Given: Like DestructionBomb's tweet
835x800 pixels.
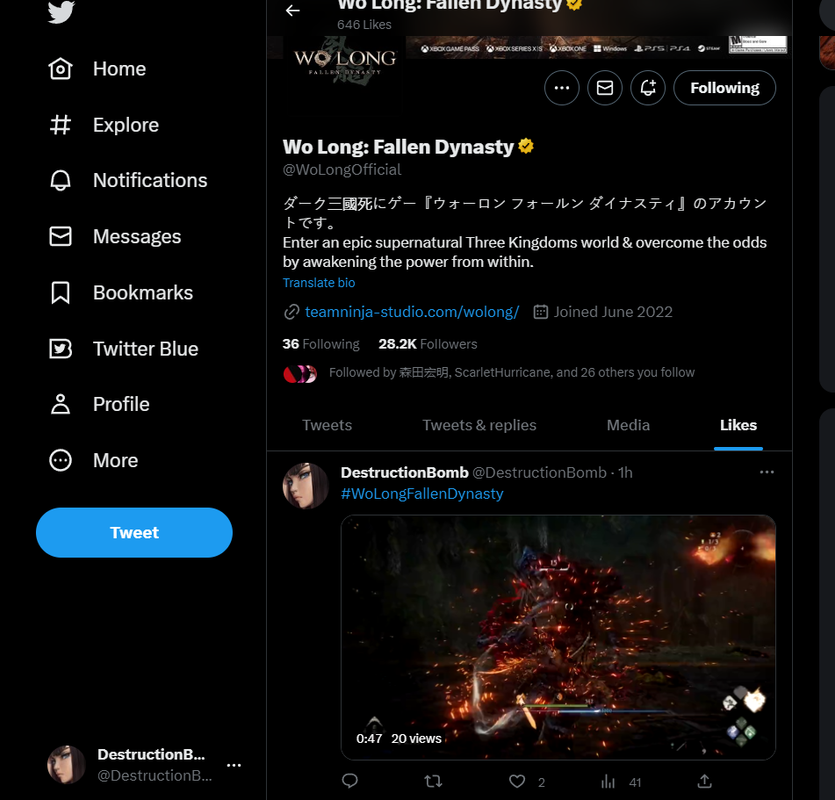Looking at the screenshot, I should click(x=517, y=782).
